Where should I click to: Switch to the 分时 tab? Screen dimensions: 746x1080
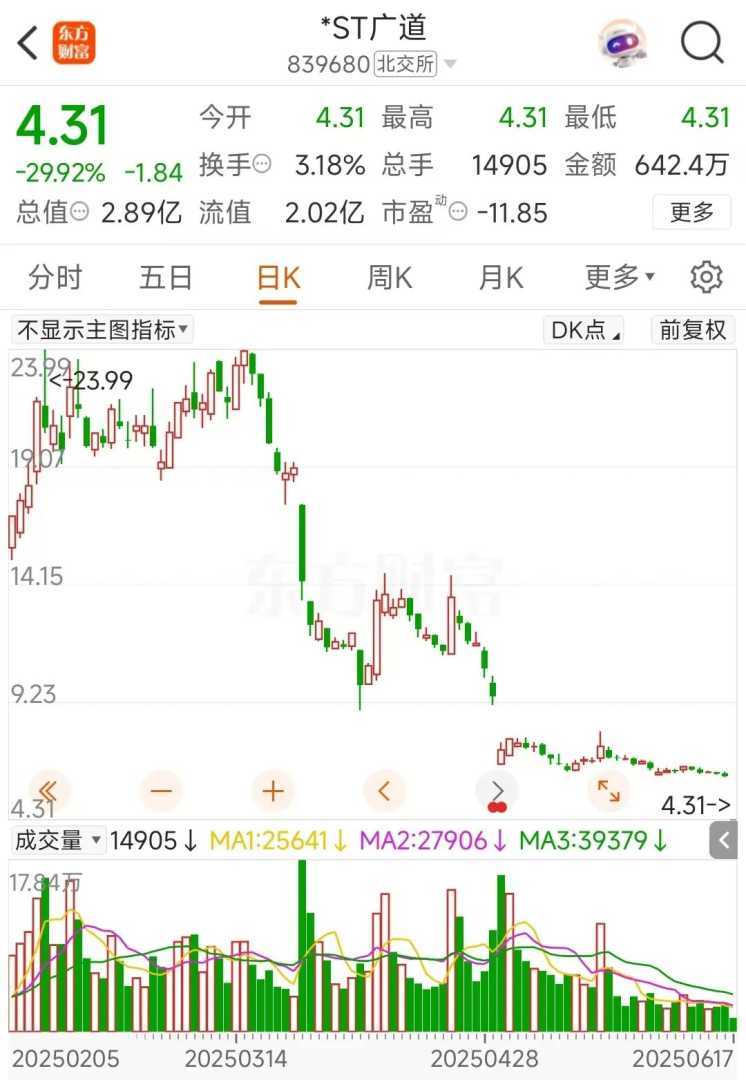(55, 277)
